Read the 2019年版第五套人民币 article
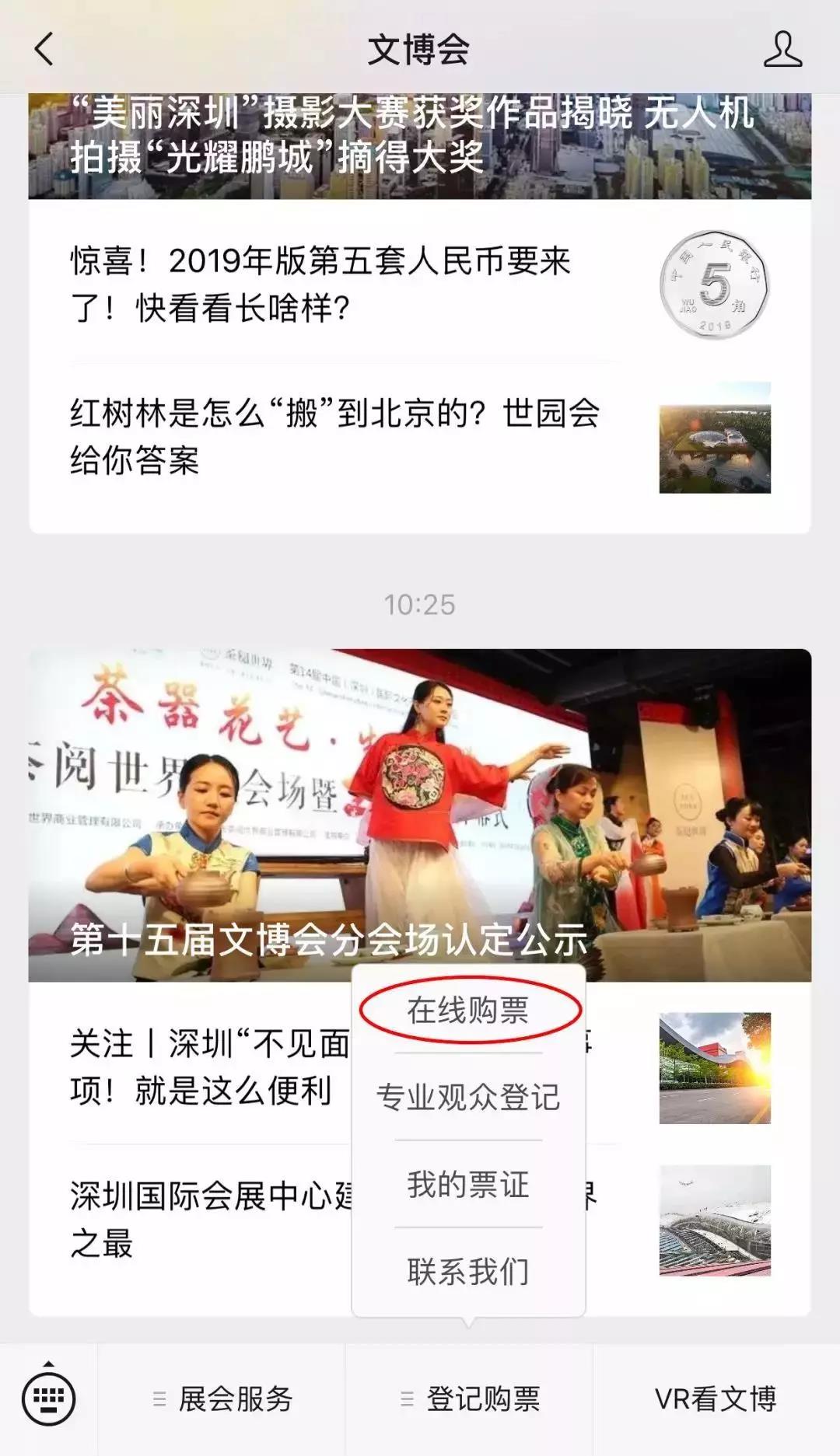840x1456 pixels. (x=320, y=285)
